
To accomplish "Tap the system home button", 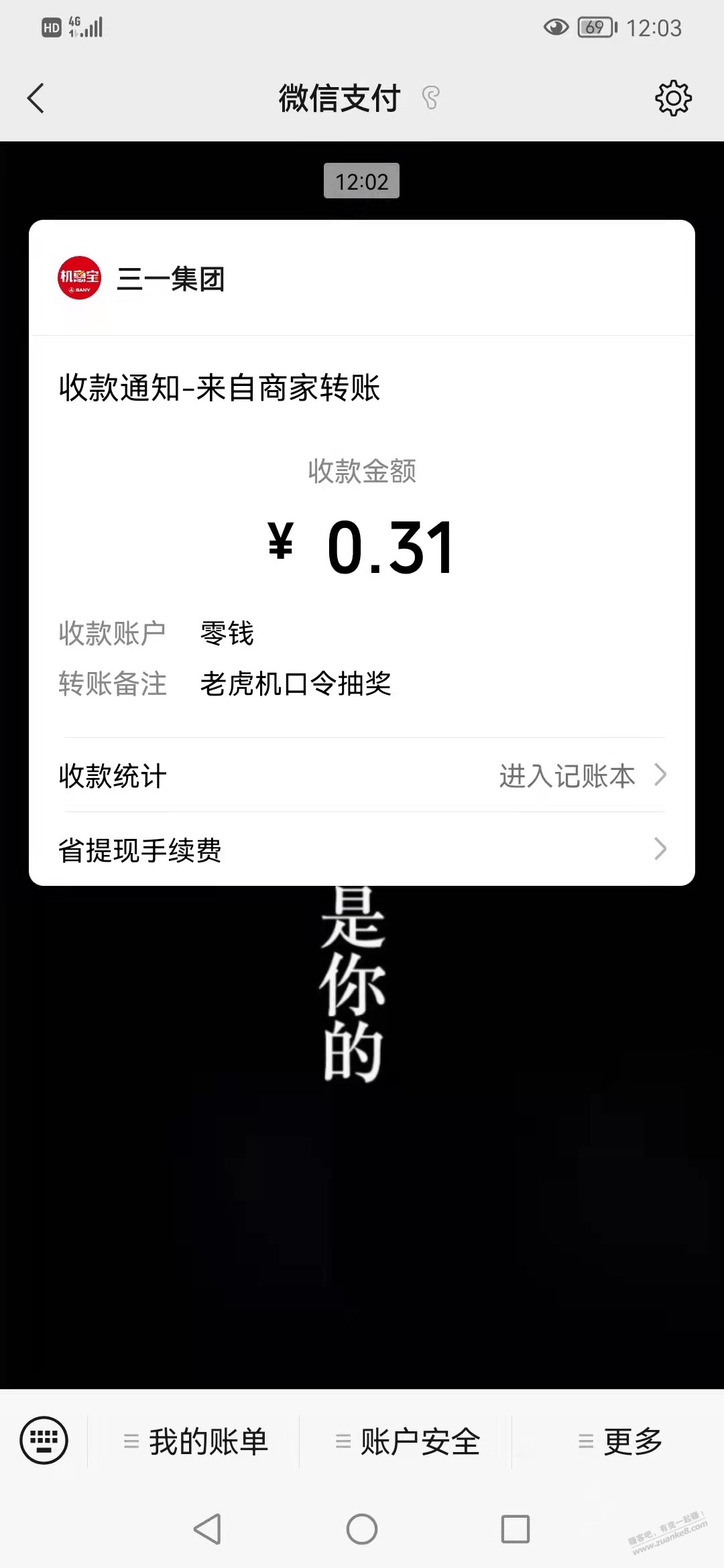I will point(362,1529).
